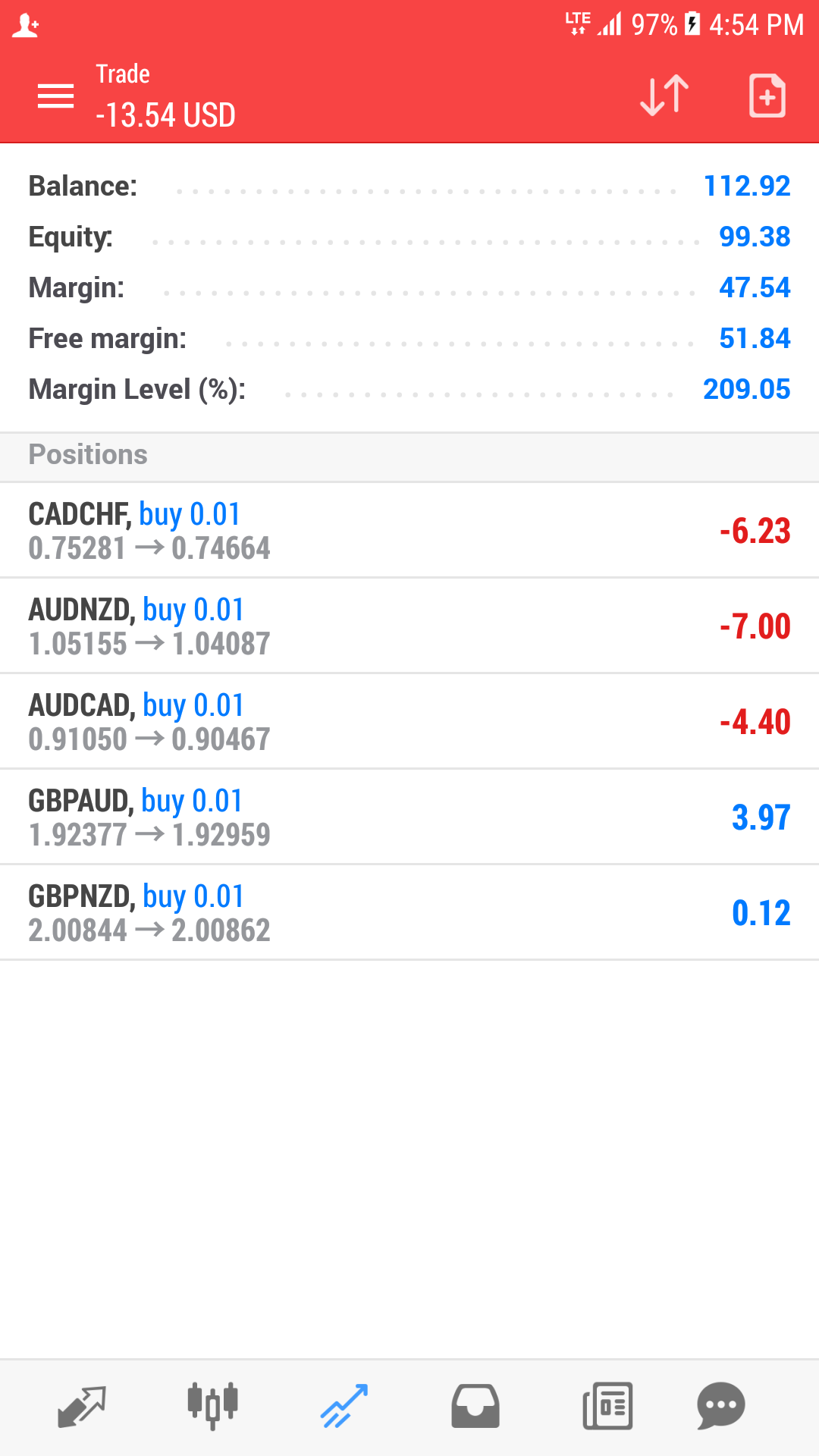This screenshot has height=1456, width=819.
Task: Open the chat messages tab
Action: [720, 1407]
